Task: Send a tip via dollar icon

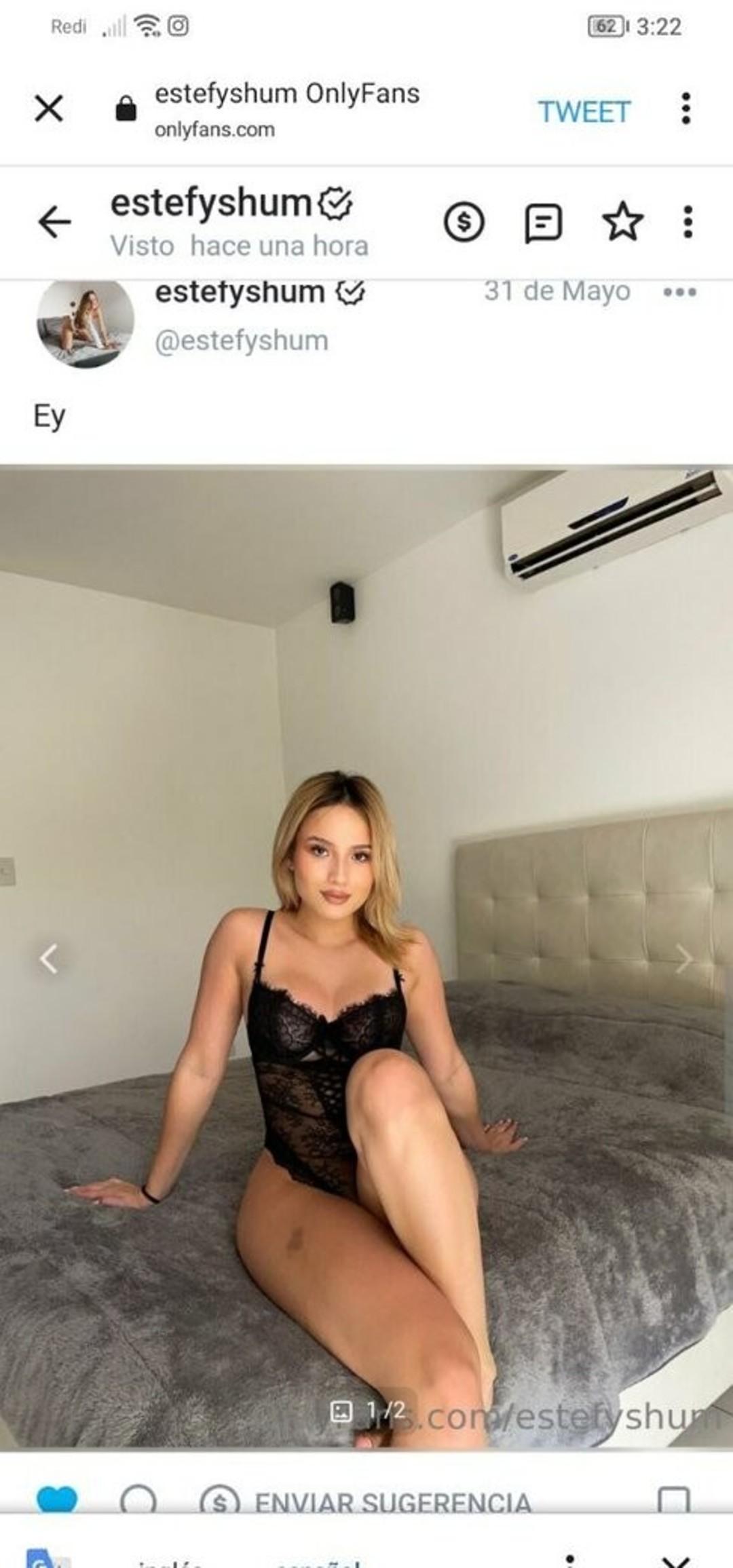Action: [x=464, y=222]
